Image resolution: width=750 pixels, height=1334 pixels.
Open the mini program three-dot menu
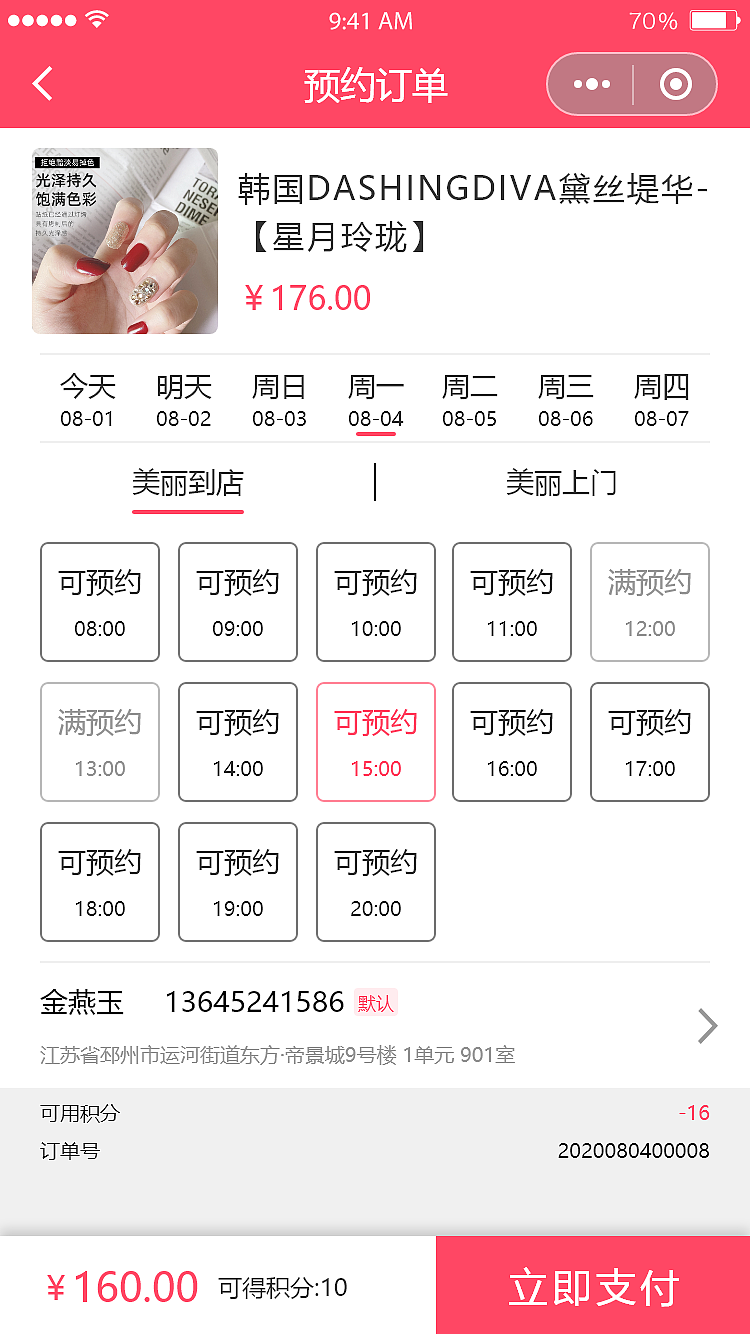tap(591, 84)
